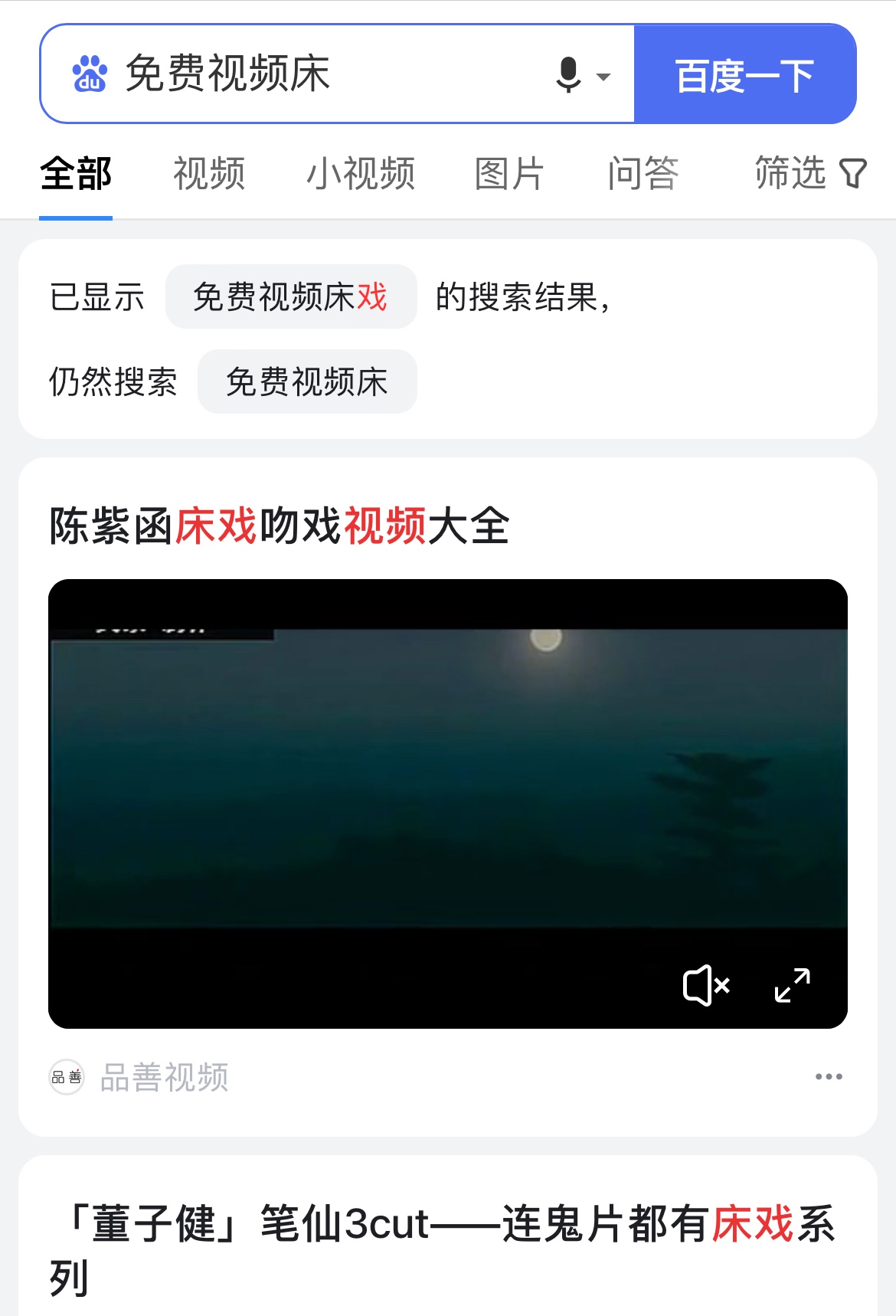Tap the search box containing 免费视频床
Screen dimensions: 896x1316
point(322,74)
